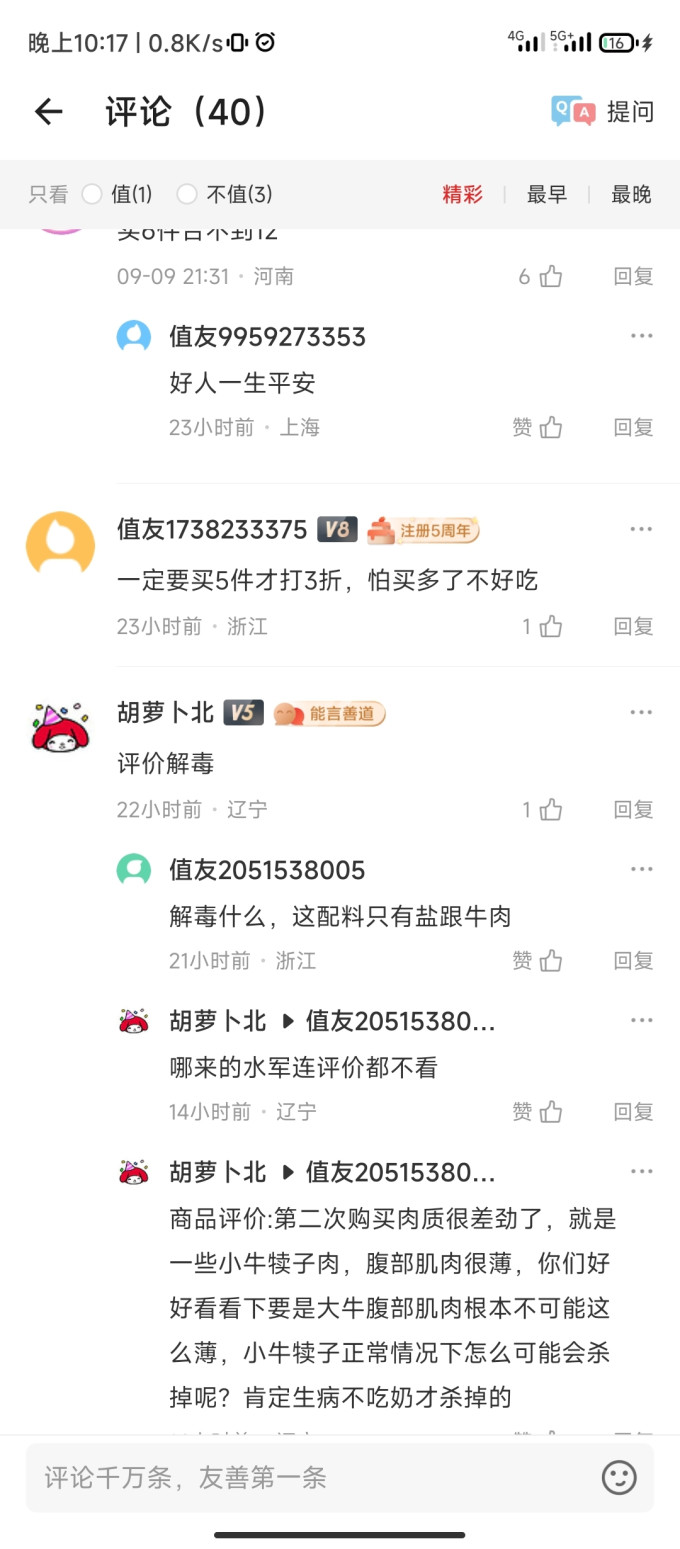Open overflow menu for 值友1738233375's comment
Image resolution: width=680 pixels, height=1549 pixels.
click(641, 529)
